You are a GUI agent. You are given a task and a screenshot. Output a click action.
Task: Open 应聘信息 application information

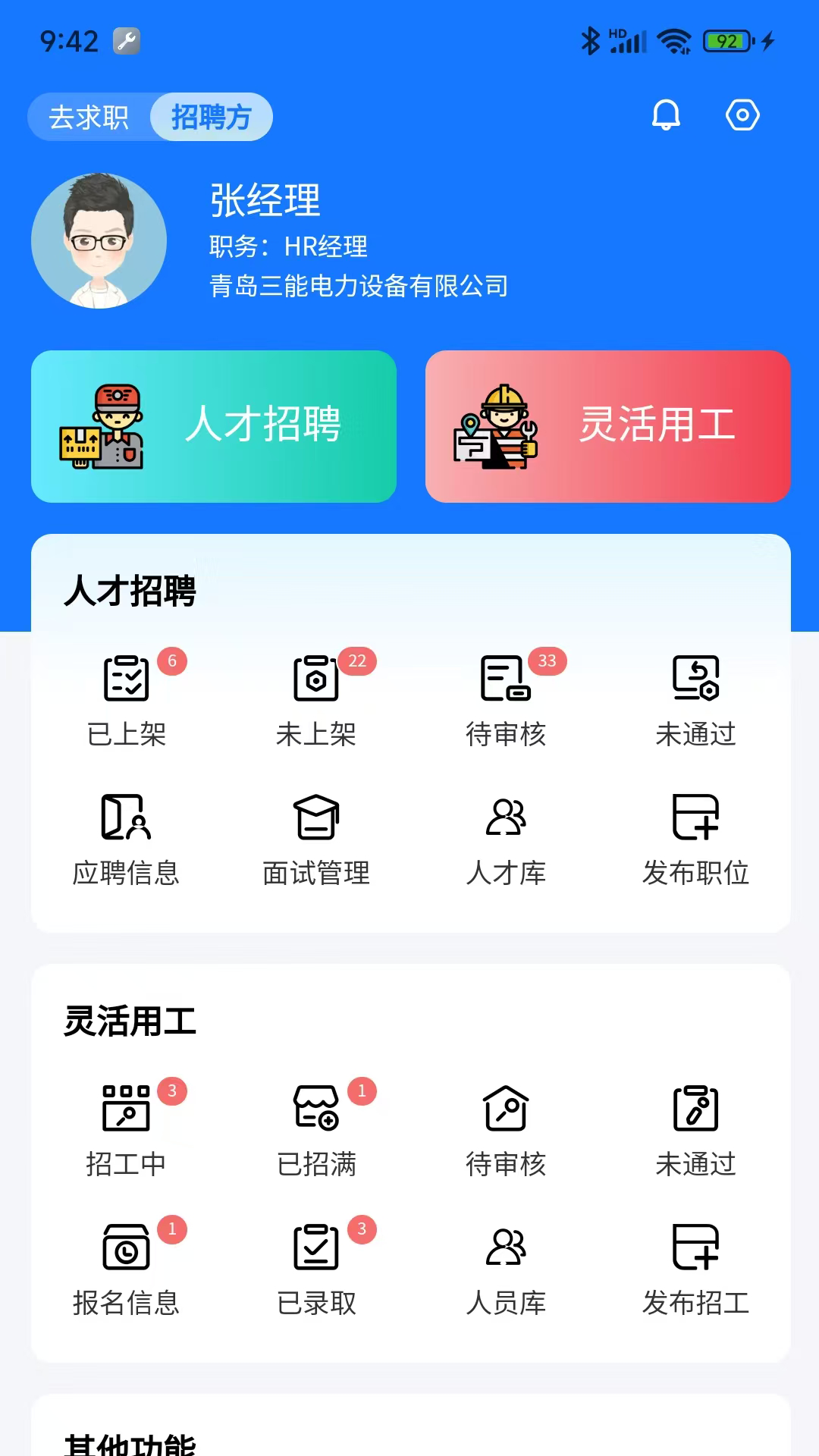(124, 838)
